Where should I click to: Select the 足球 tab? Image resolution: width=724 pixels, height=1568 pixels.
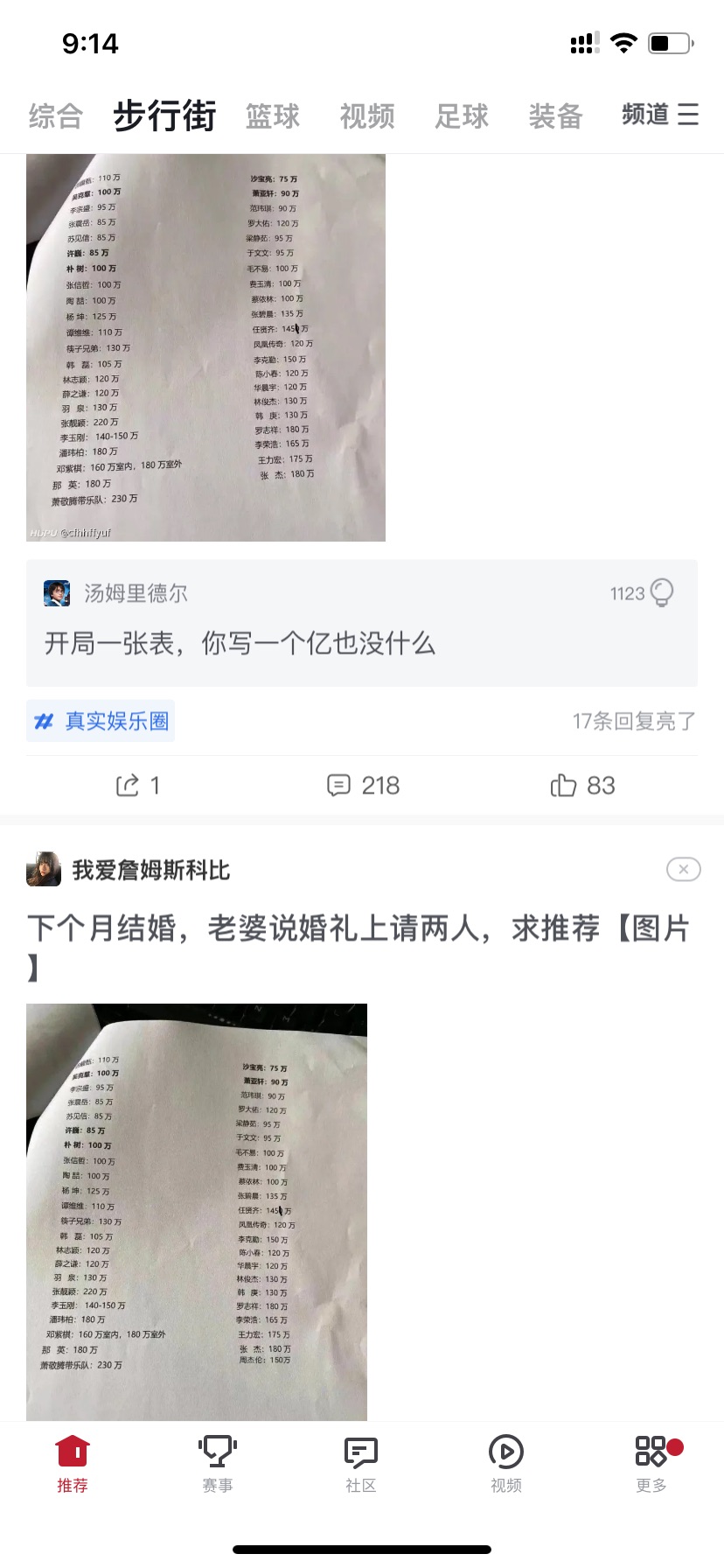462,115
